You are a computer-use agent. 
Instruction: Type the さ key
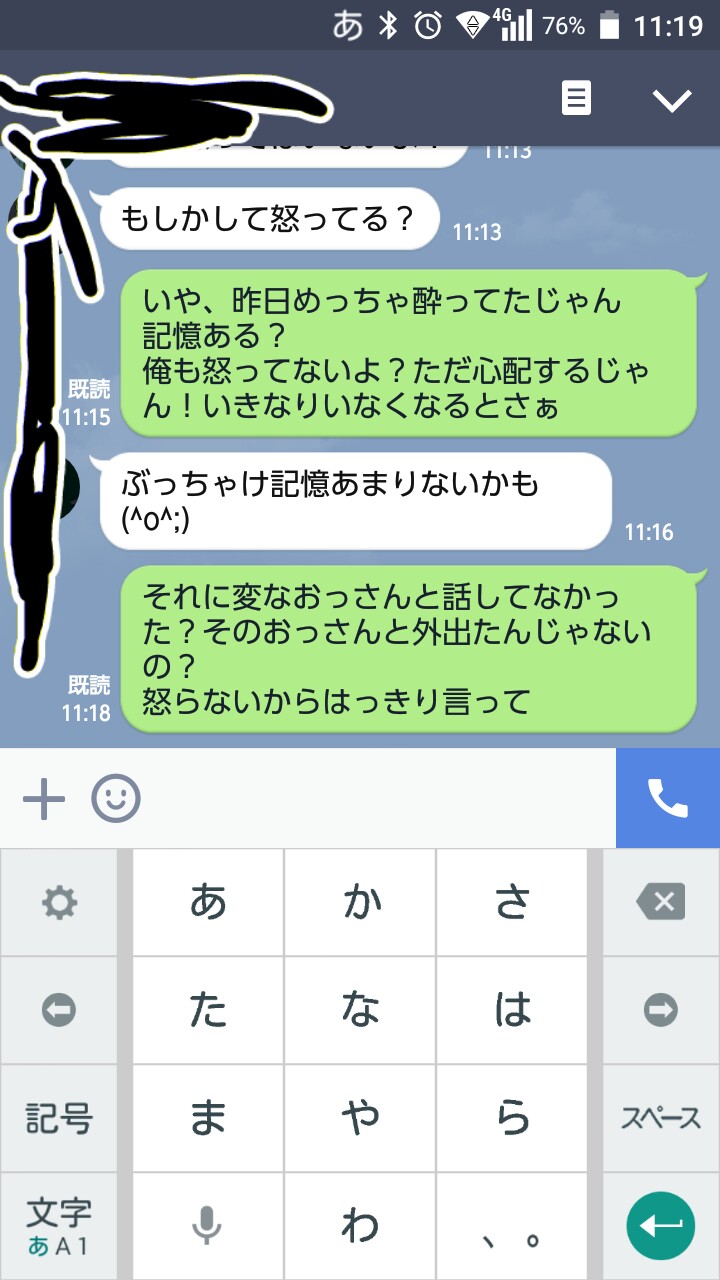[x=512, y=902]
